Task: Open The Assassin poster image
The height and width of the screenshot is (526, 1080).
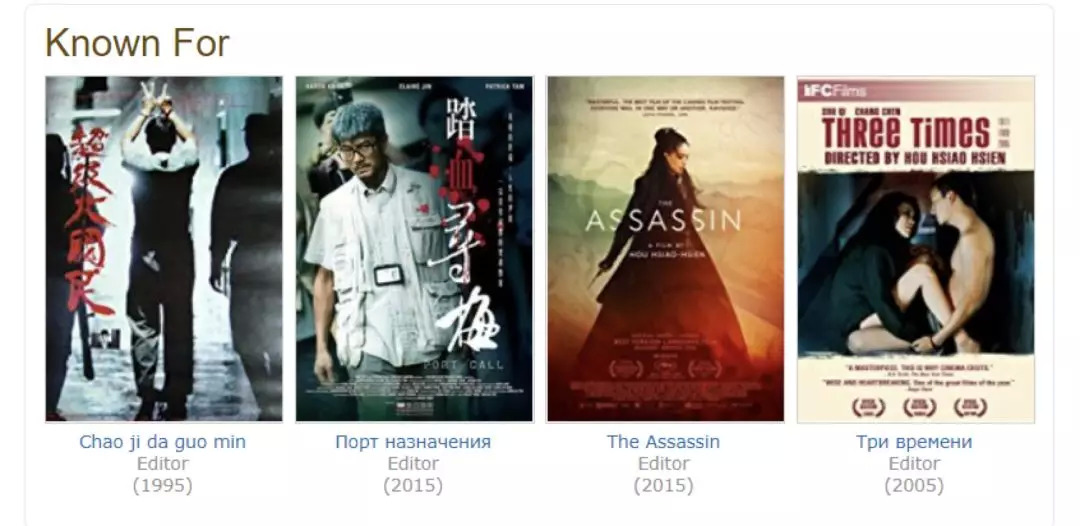Action: tap(665, 249)
